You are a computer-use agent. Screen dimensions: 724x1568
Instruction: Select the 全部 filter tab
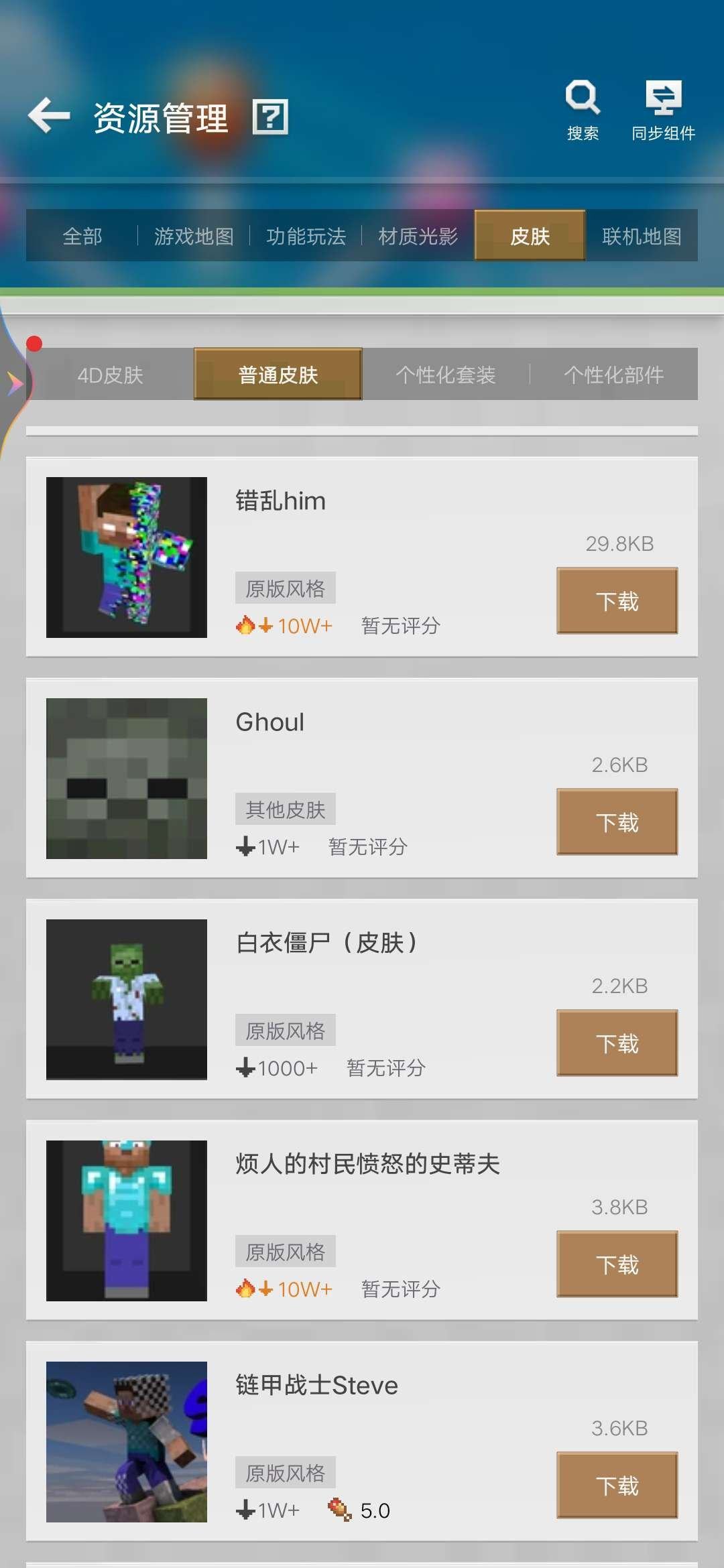click(x=82, y=237)
